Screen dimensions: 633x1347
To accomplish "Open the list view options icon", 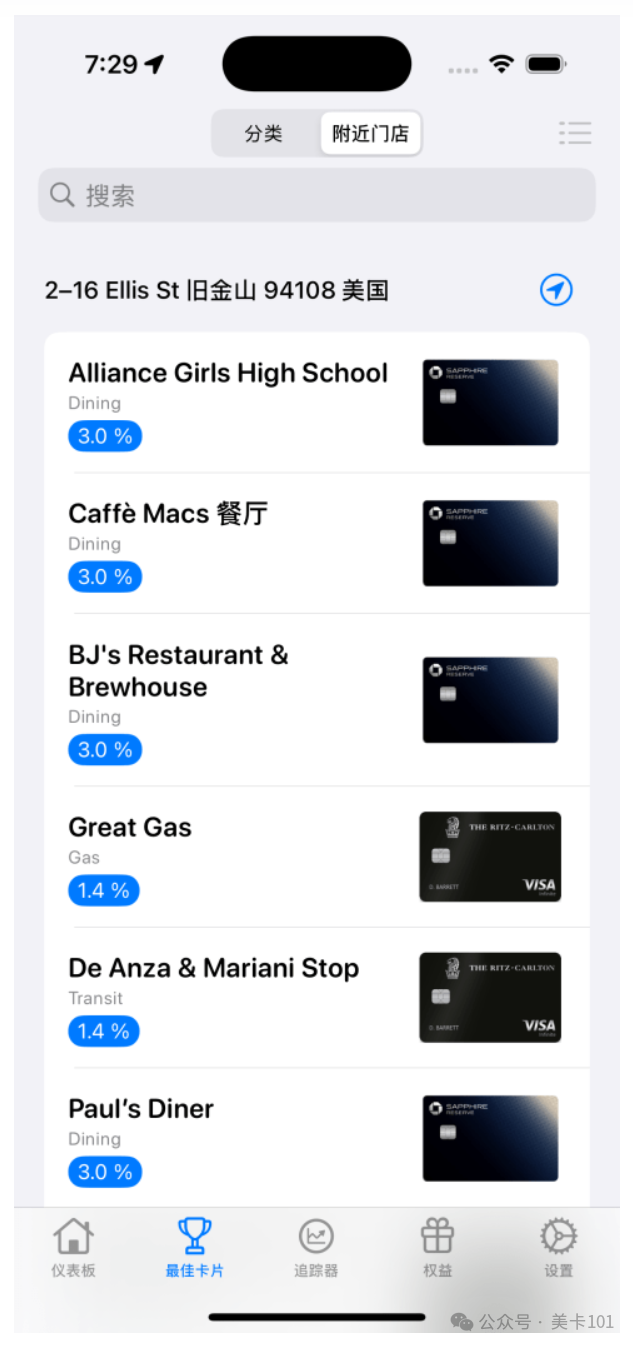I will tap(575, 133).
